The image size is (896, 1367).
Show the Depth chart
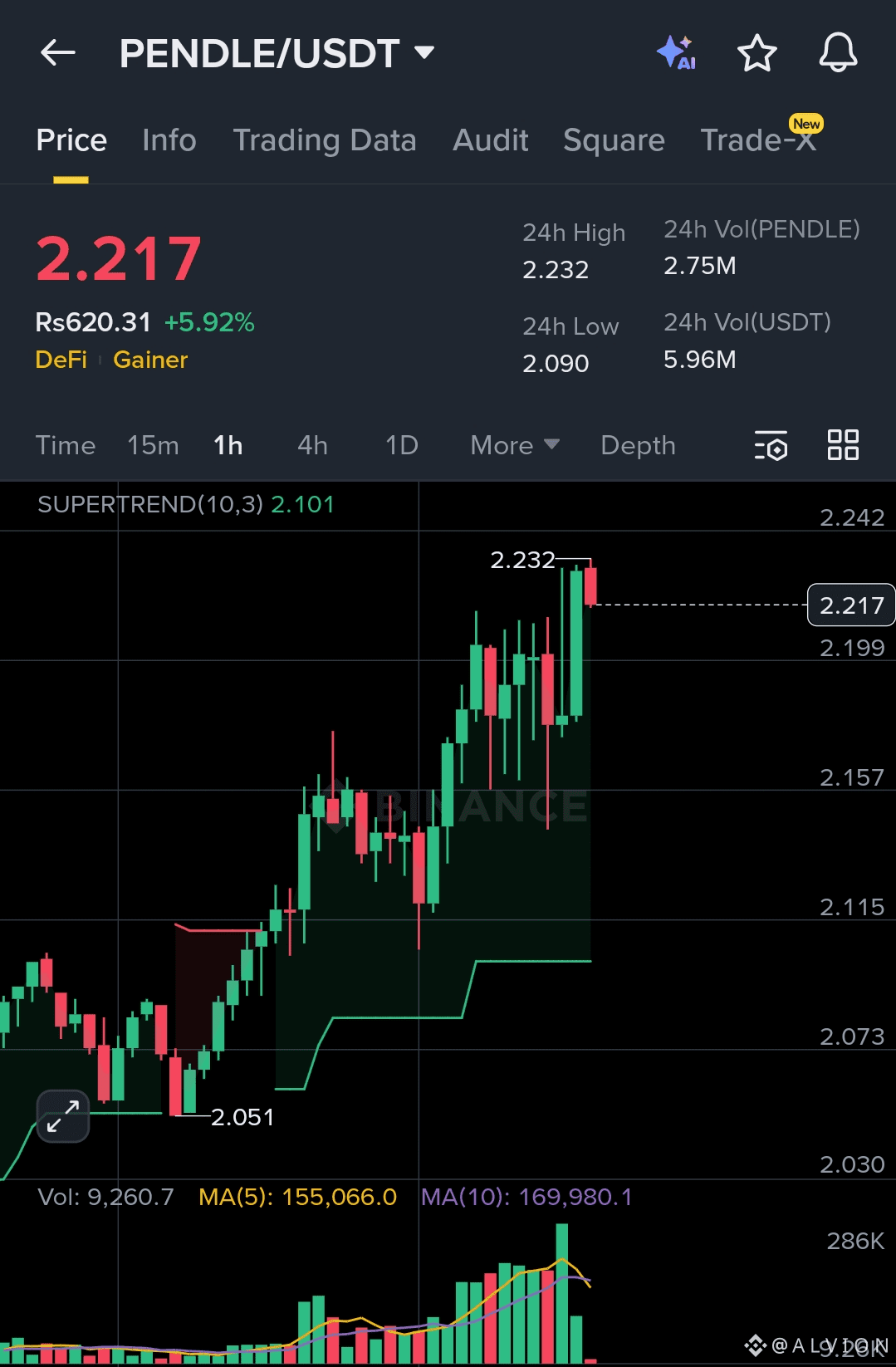[x=638, y=446]
